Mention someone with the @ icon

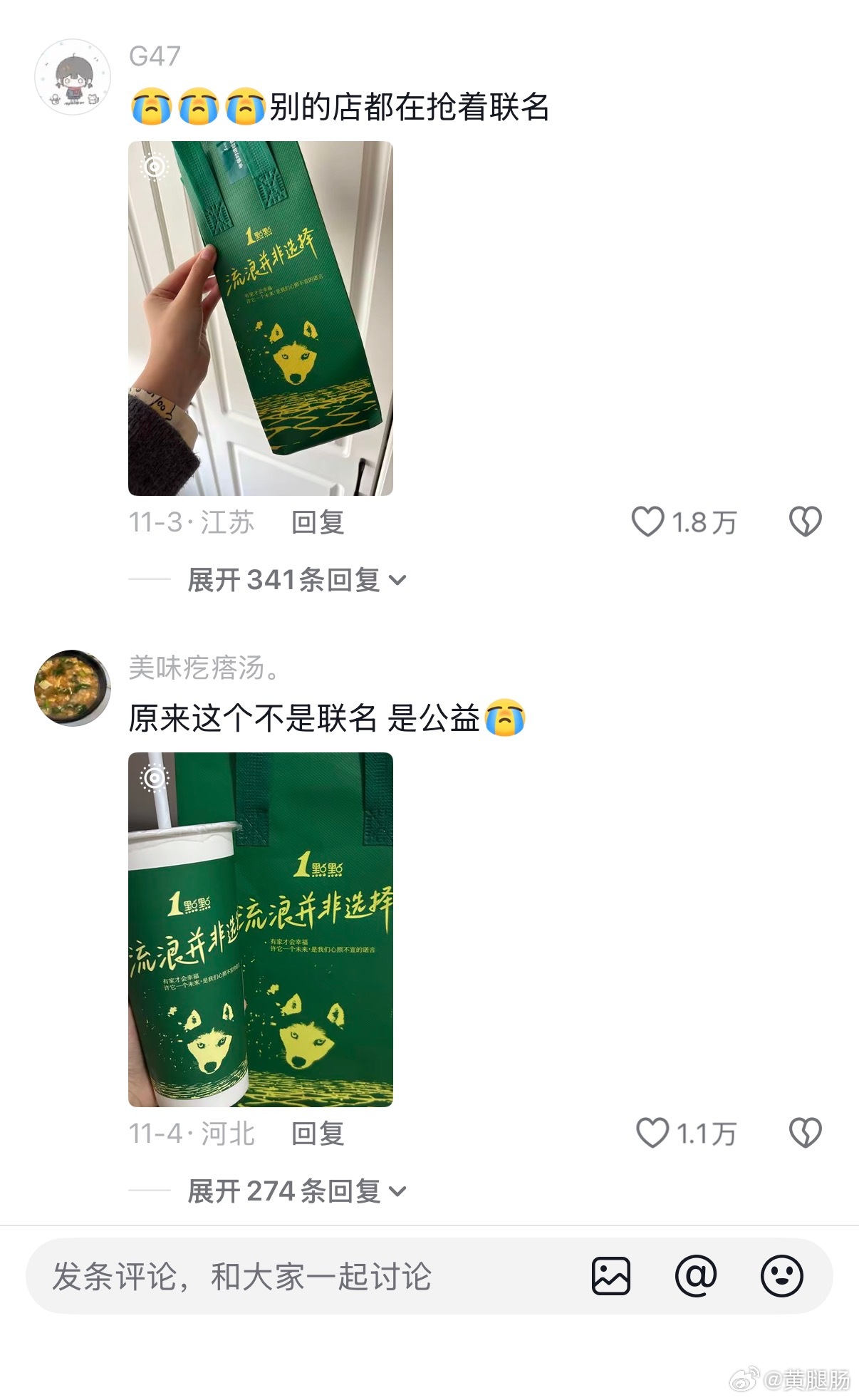[x=695, y=1276]
